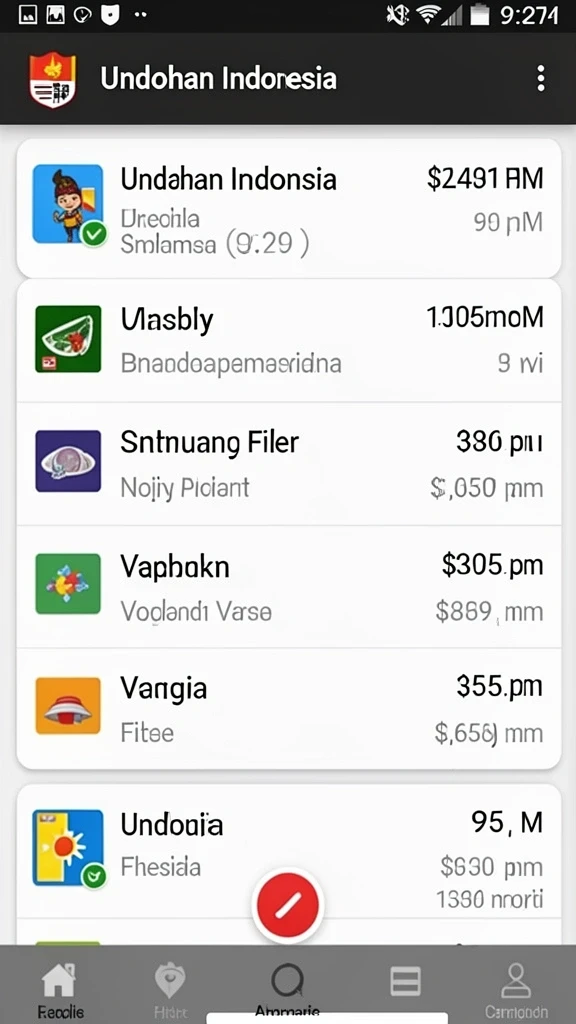Viewport: 576px width, 1024px height.
Task: Open the Vaphokn item
Action: point(289,586)
